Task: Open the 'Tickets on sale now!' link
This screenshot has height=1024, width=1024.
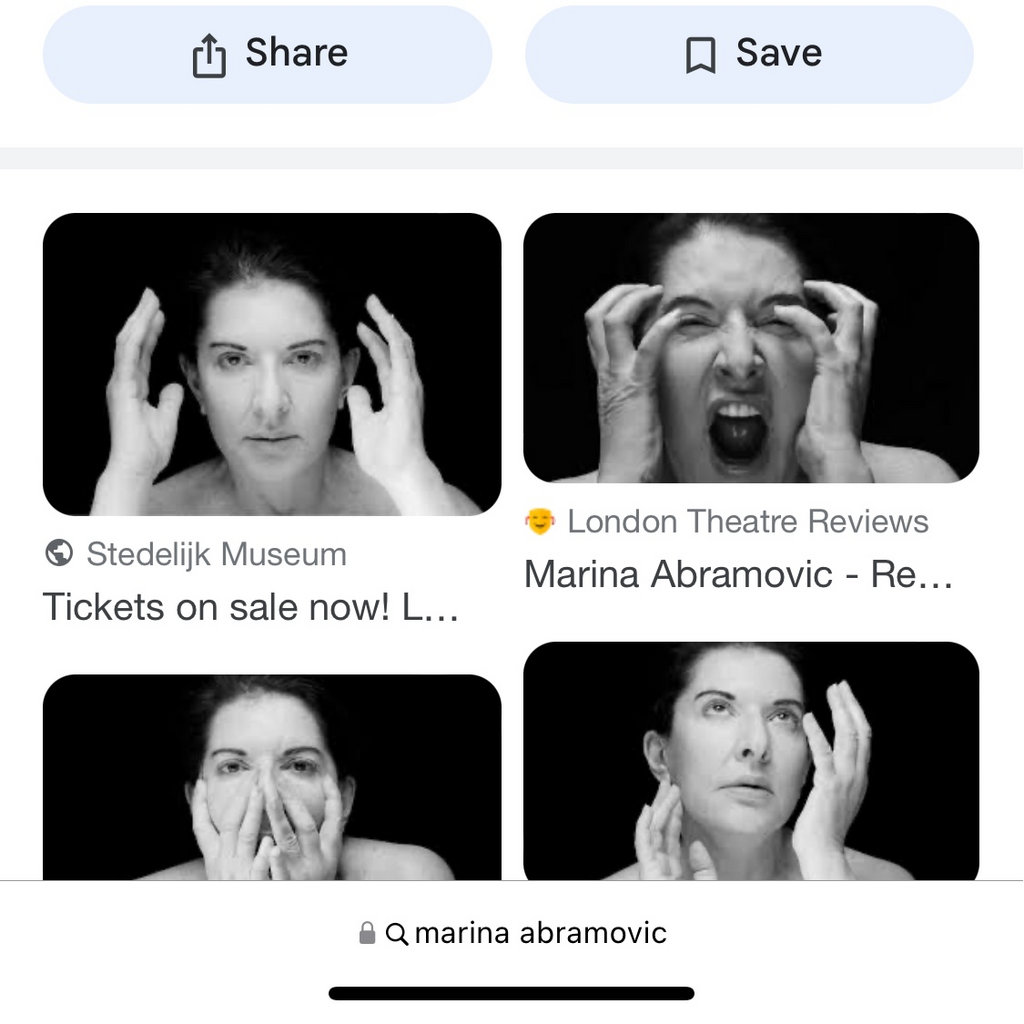Action: (251, 606)
